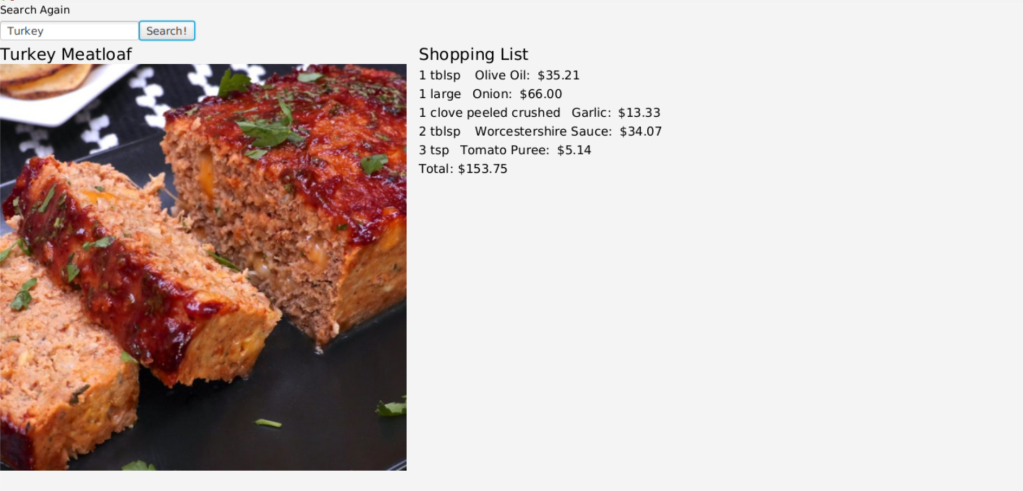1023x491 pixels.
Task: Click the Search! button
Action: [x=166, y=31]
